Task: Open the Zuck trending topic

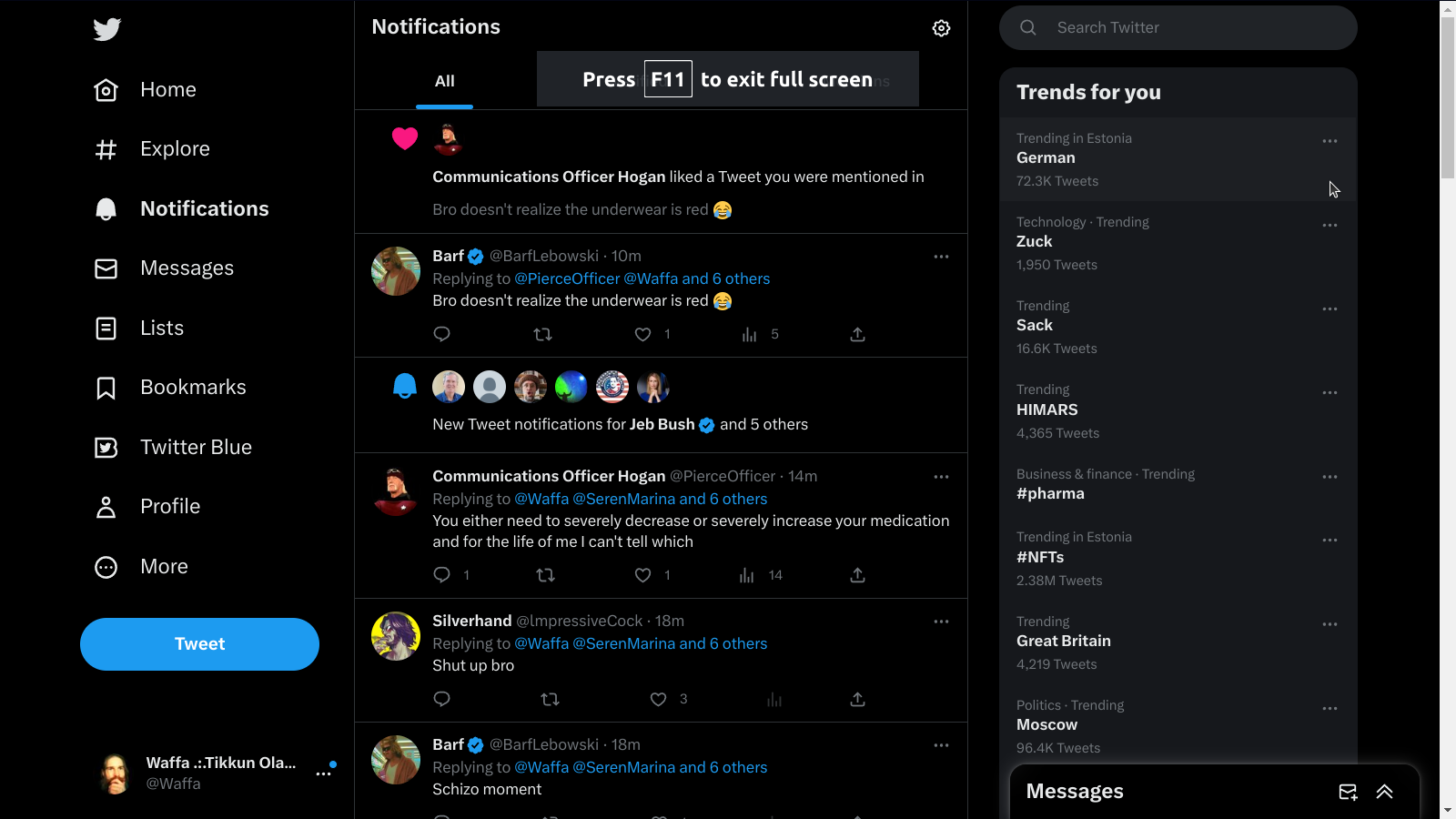Action: click(x=1035, y=242)
